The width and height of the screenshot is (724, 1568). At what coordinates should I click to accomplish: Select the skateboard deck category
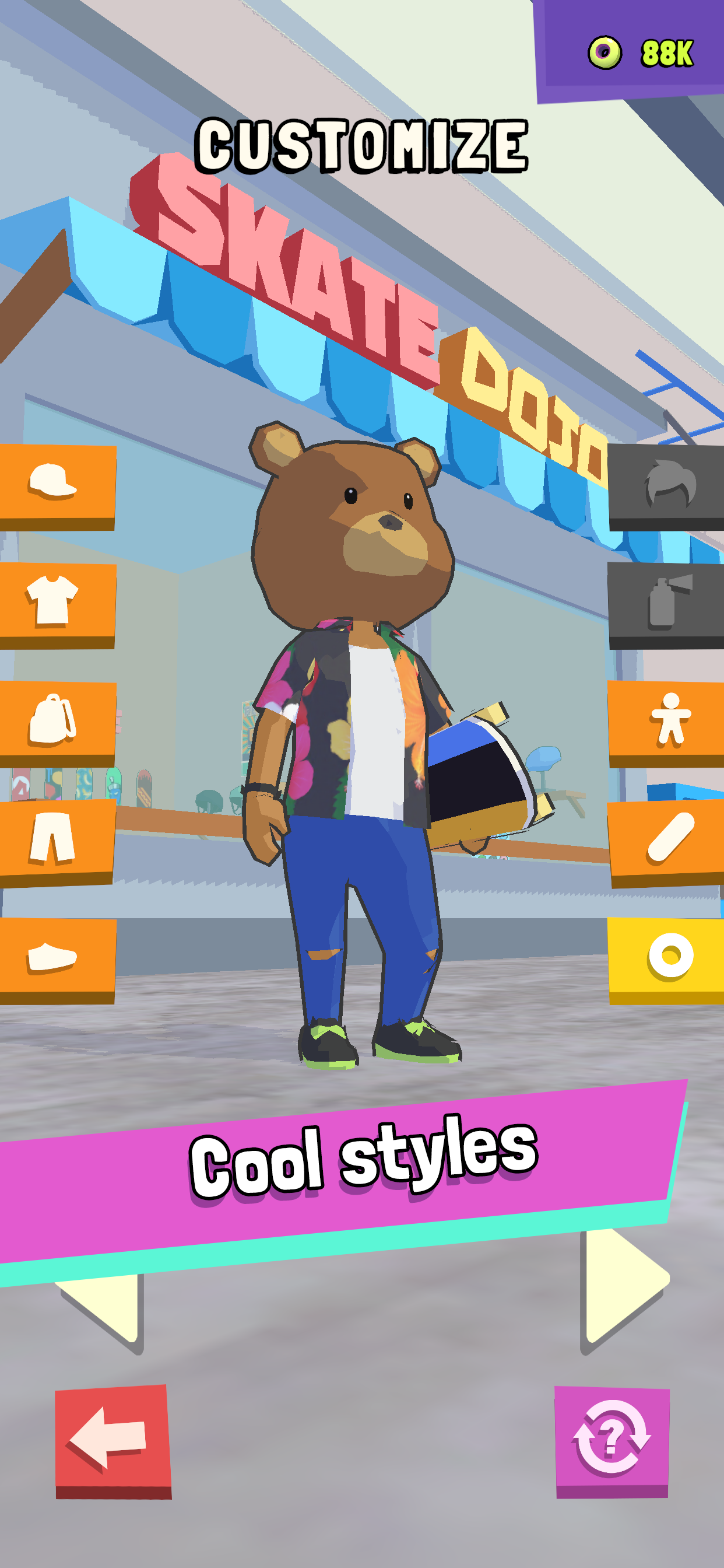pos(667,839)
